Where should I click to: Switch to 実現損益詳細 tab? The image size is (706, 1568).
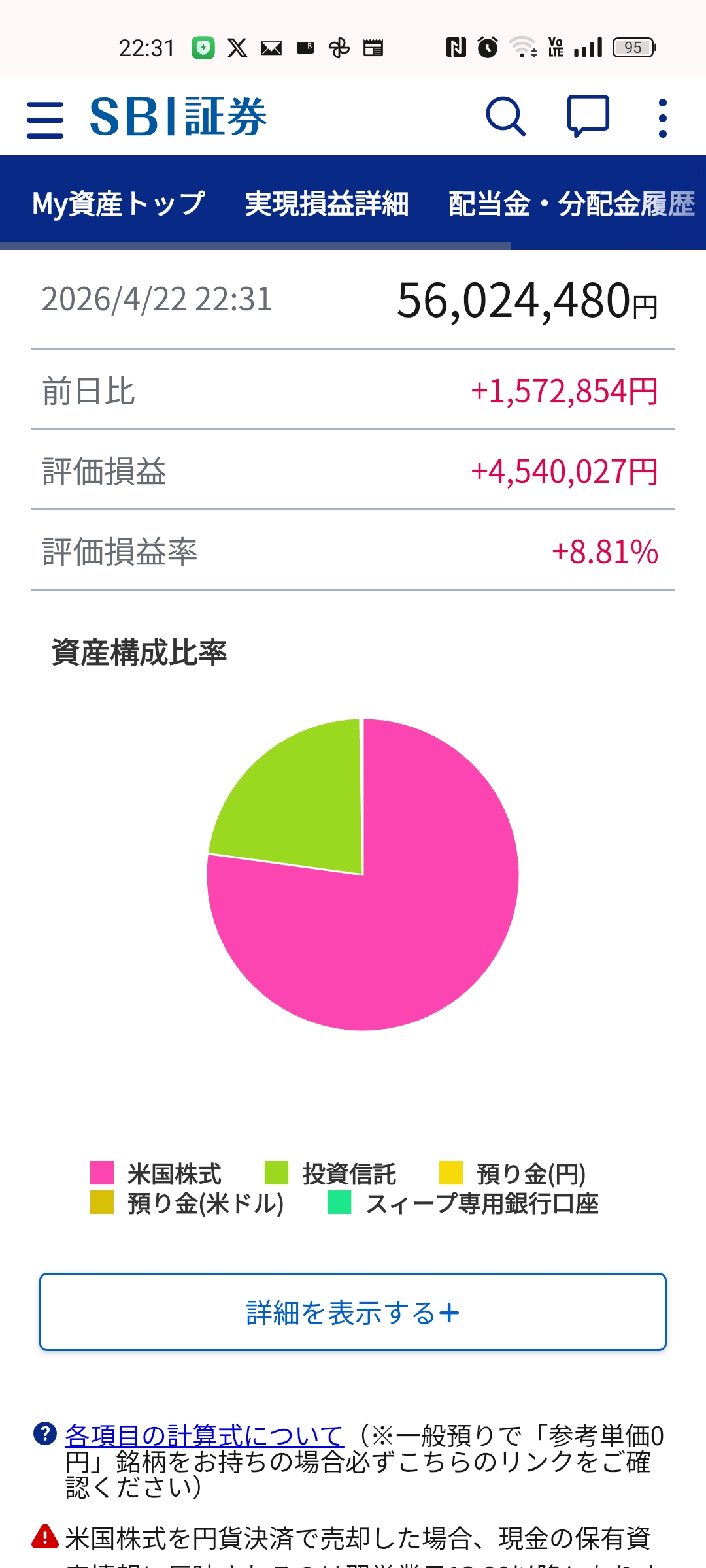click(326, 204)
